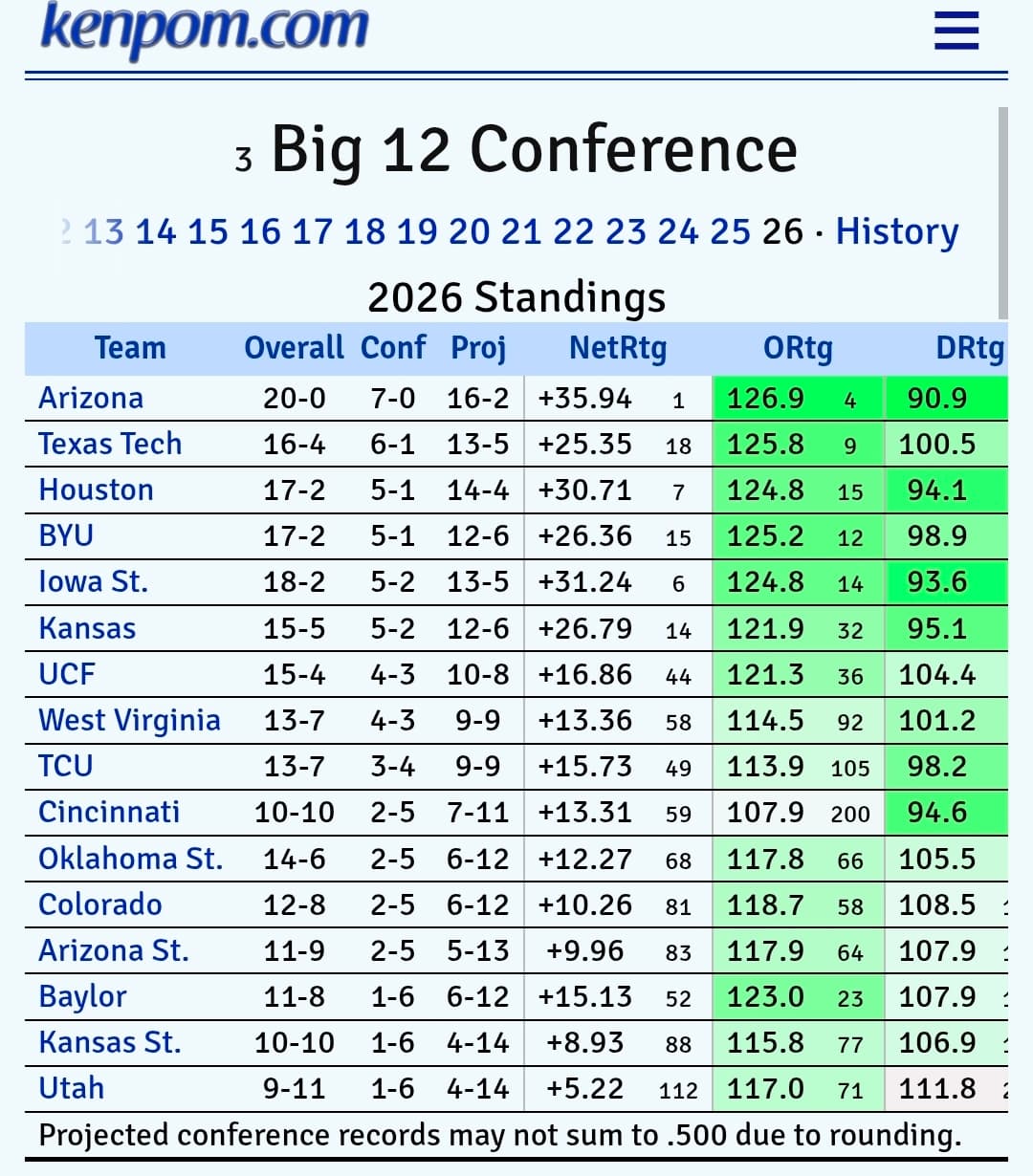Screen dimensions: 1033x1176
Task: View Houston team details
Action: (96, 490)
